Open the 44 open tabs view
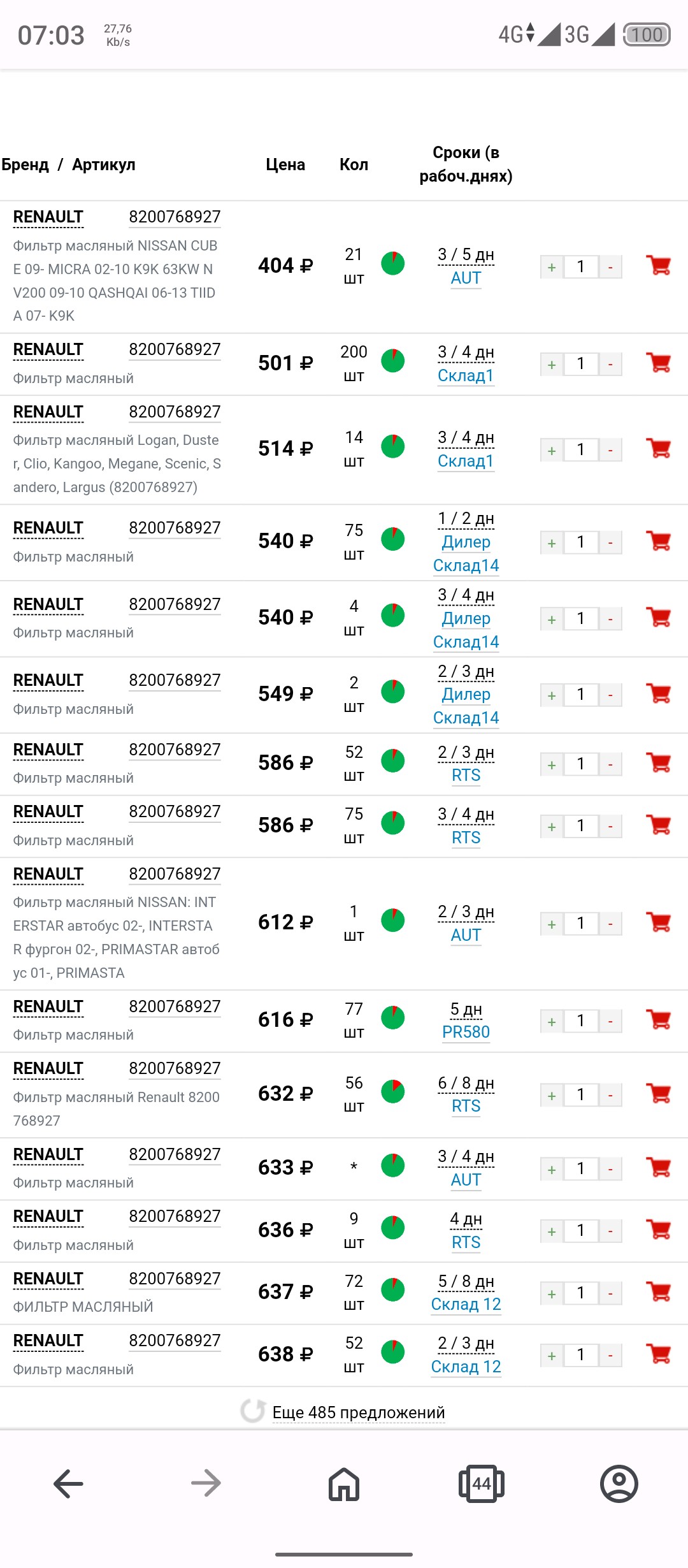 (x=482, y=1484)
